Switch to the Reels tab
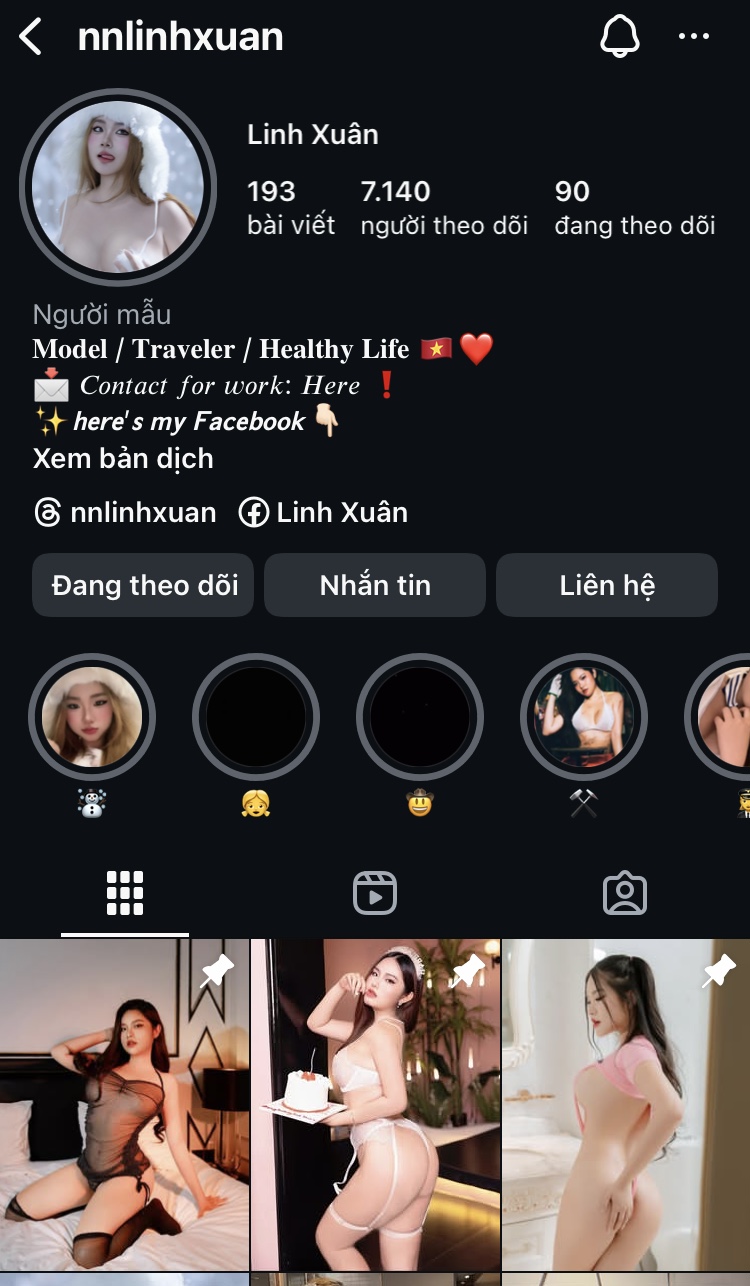Screen dimensions: 750x1286 (x=375, y=893)
